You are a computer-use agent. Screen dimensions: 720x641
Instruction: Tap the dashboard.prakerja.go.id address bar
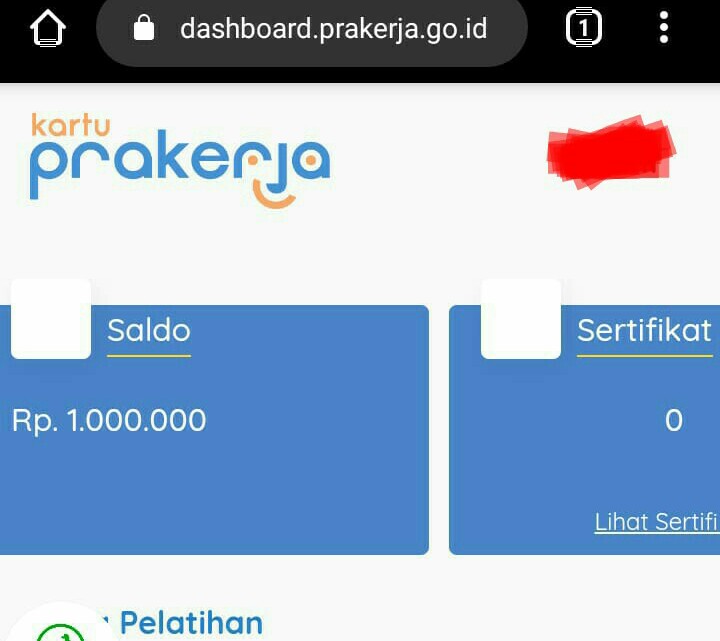pos(312,29)
